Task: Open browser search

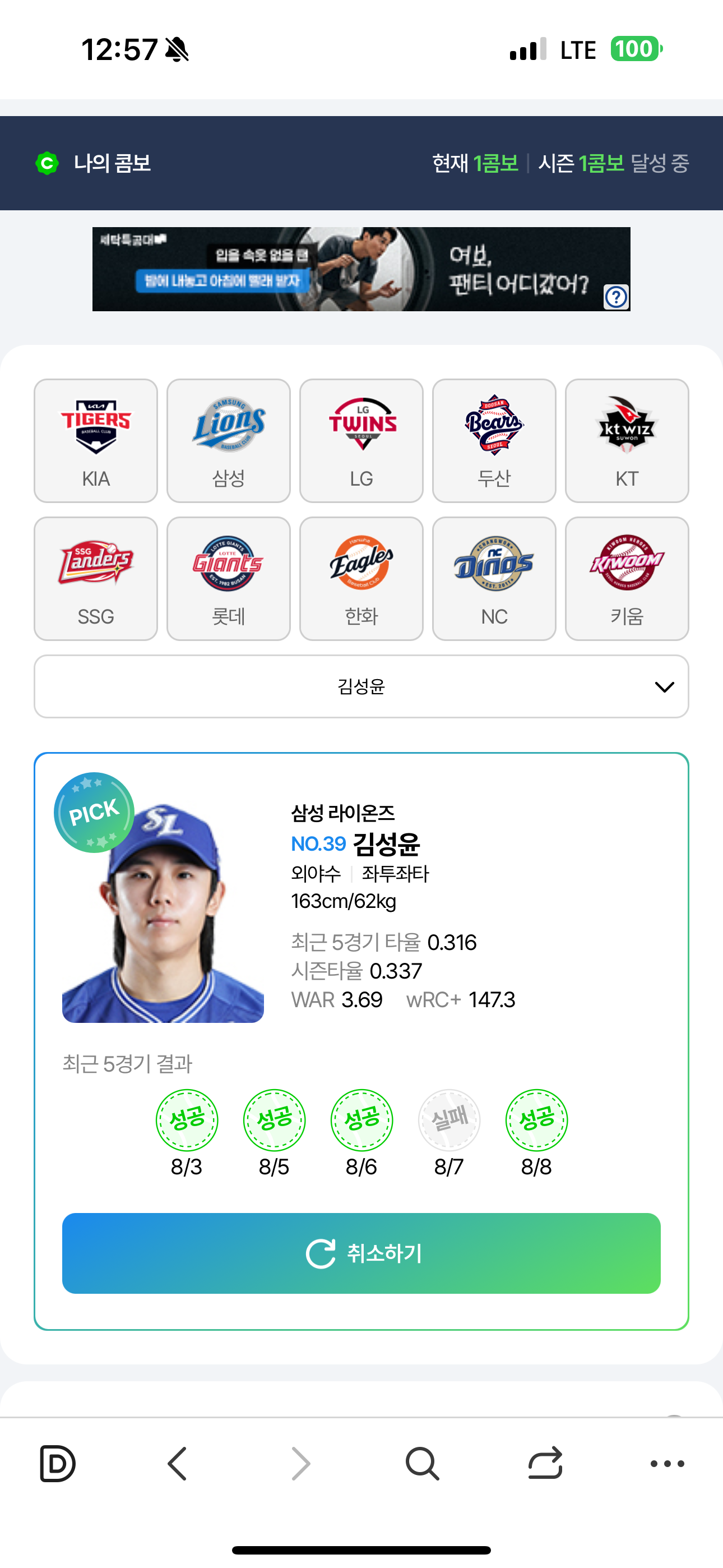Action: click(x=423, y=1463)
